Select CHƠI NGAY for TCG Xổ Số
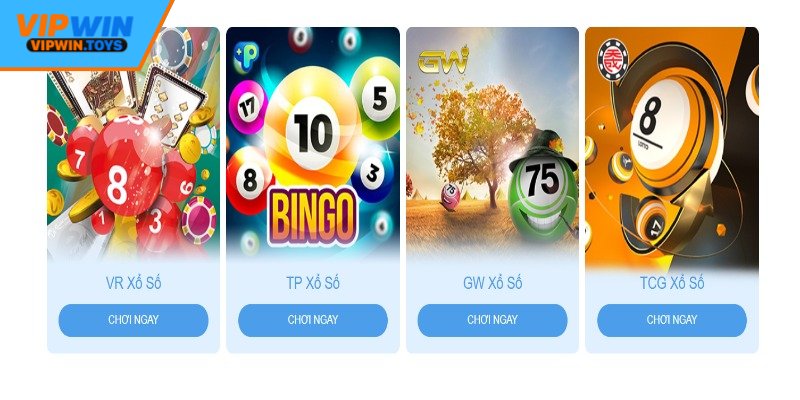This screenshot has width=800, height=400. [672, 320]
